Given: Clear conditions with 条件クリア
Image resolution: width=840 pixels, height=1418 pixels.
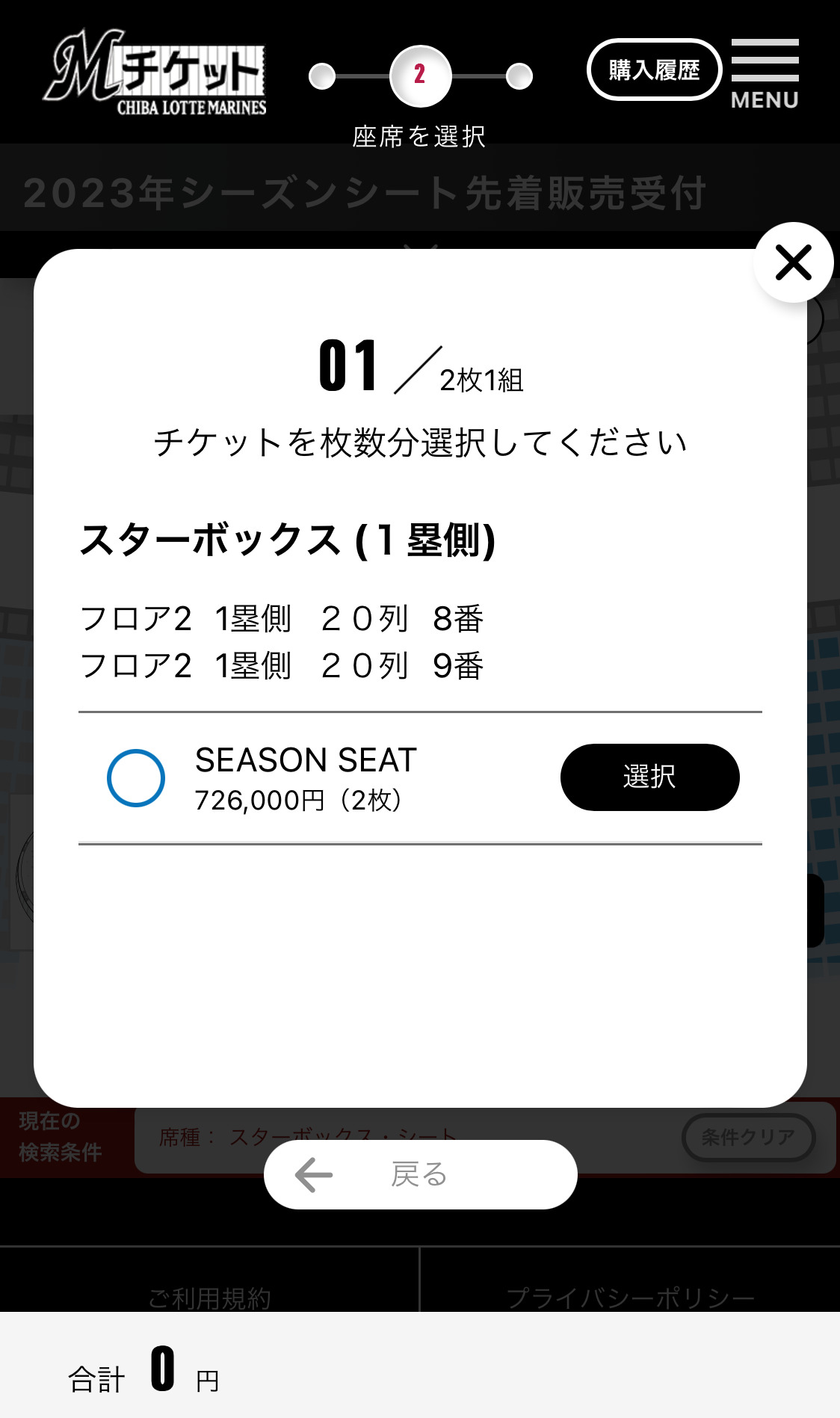Looking at the screenshot, I should pos(748,1137).
